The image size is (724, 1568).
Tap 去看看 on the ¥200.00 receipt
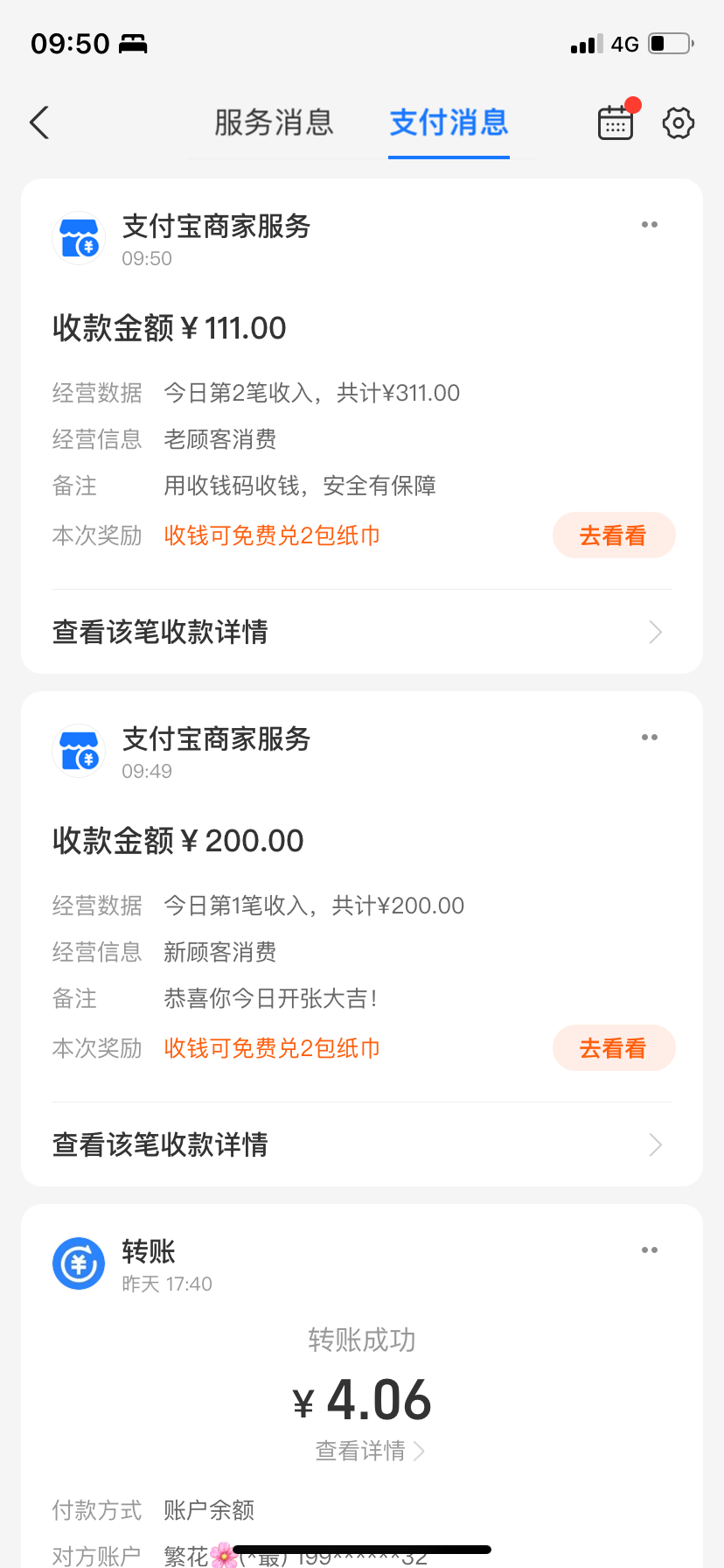point(613,1048)
